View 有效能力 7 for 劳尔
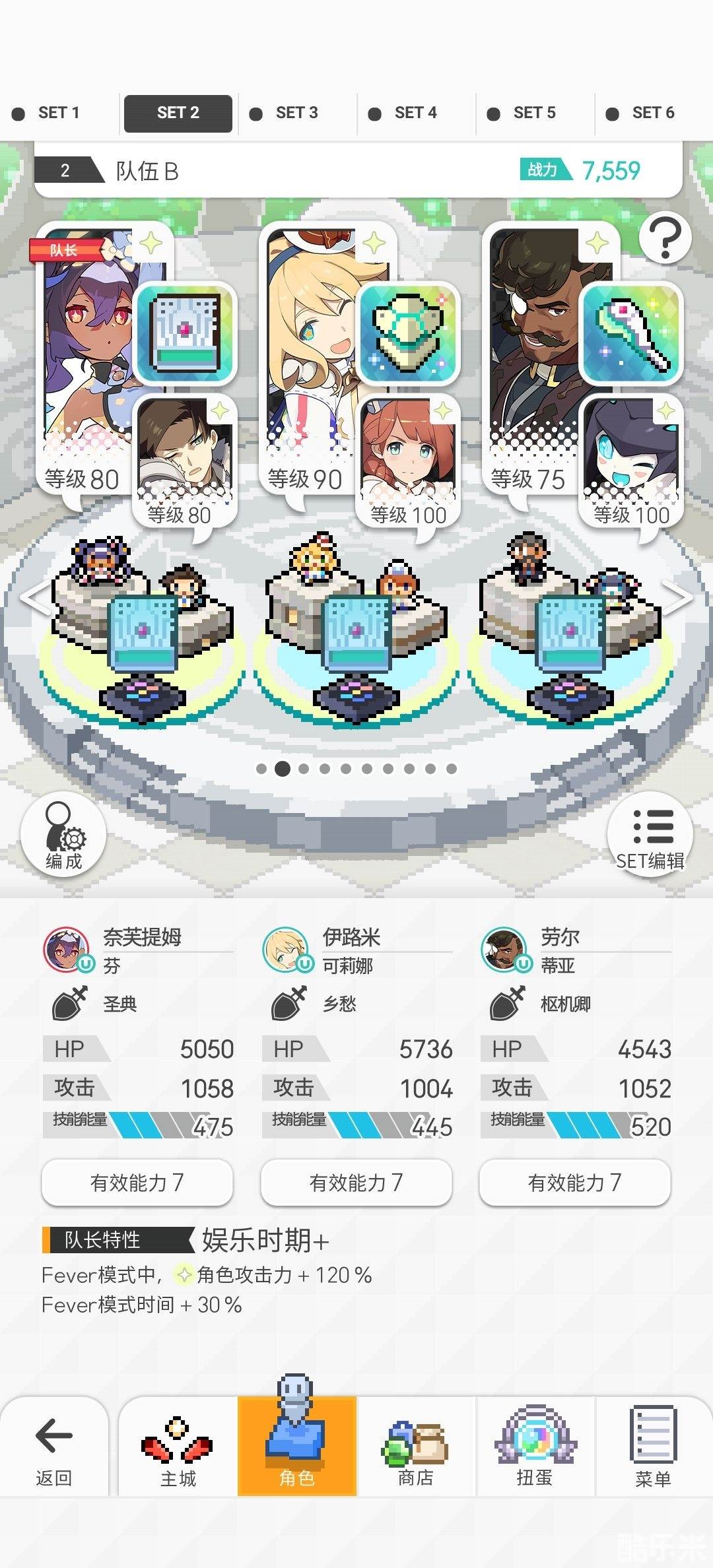Image resolution: width=713 pixels, height=1568 pixels. (x=575, y=1183)
